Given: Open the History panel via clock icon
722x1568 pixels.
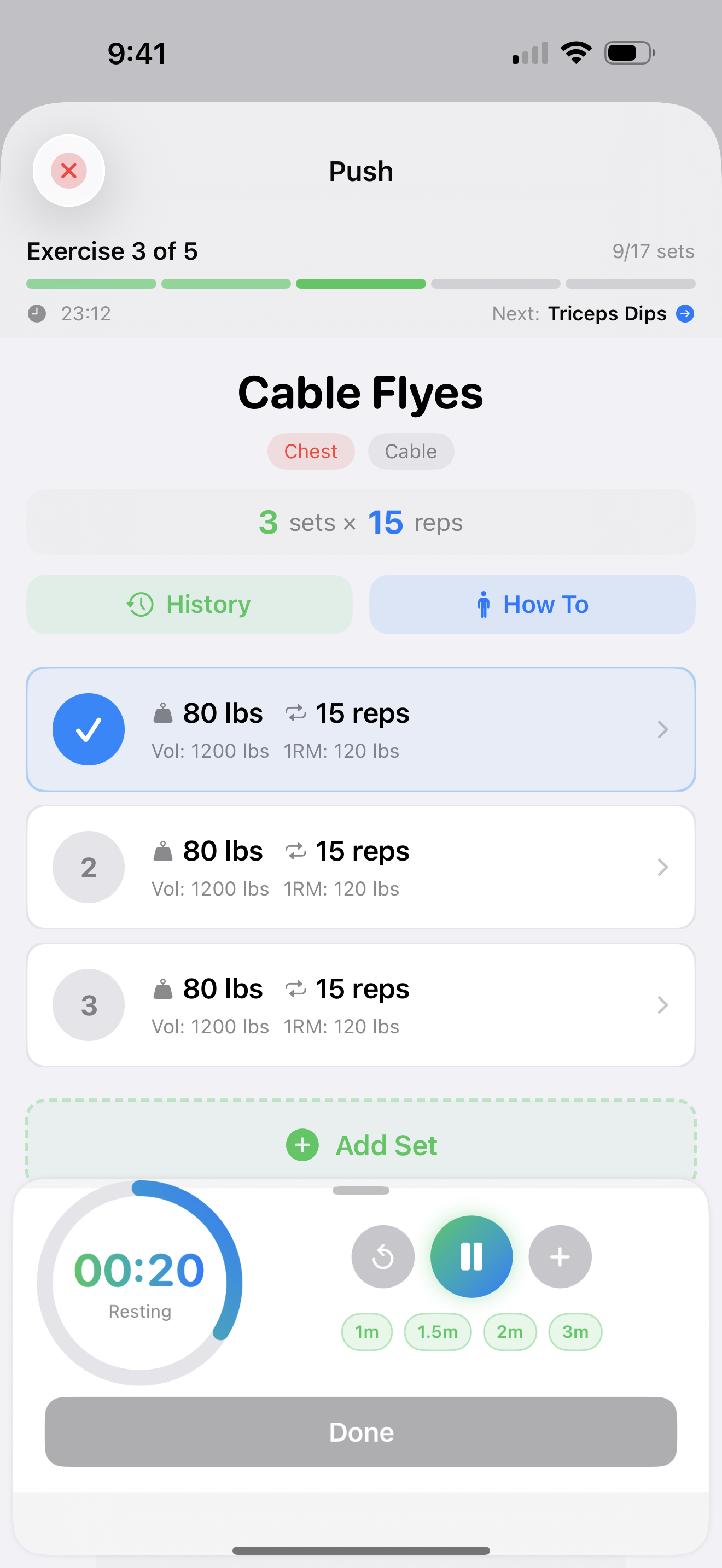Looking at the screenshot, I should tap(141, 604).
